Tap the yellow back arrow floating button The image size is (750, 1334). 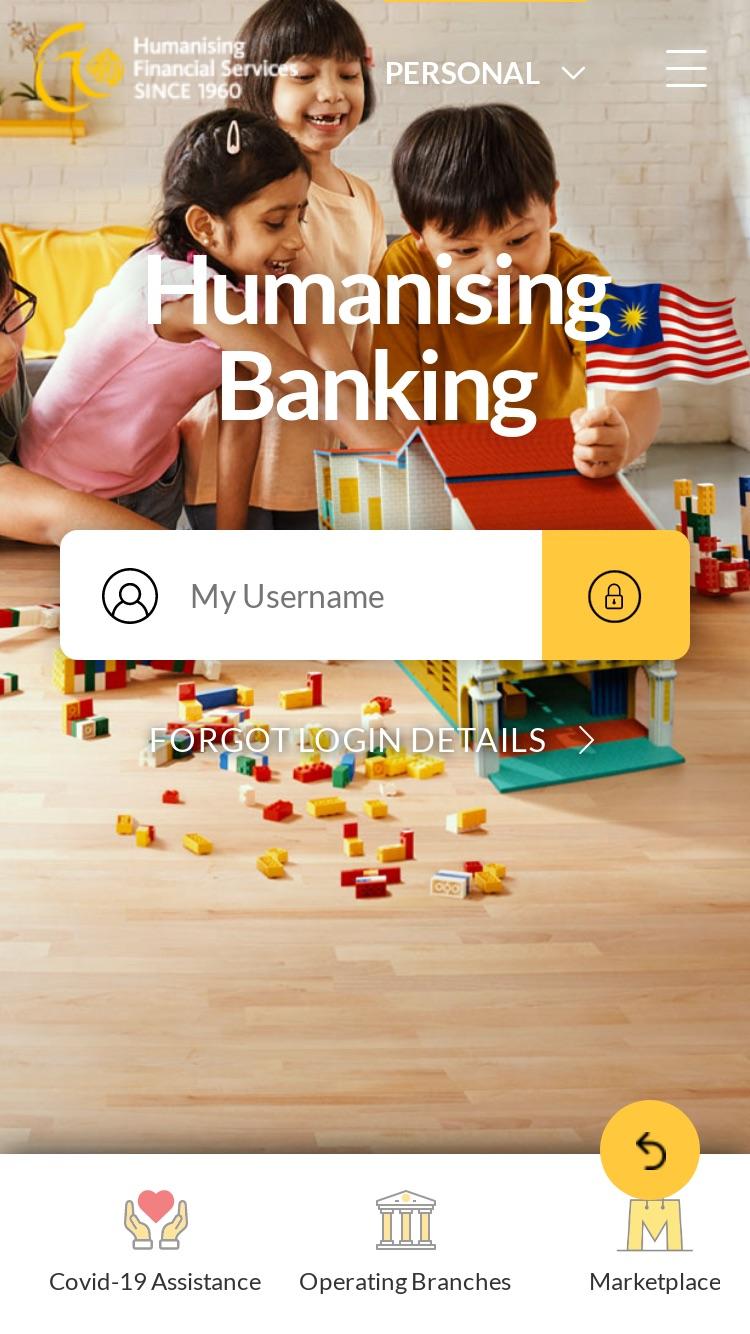point(650,1151)
